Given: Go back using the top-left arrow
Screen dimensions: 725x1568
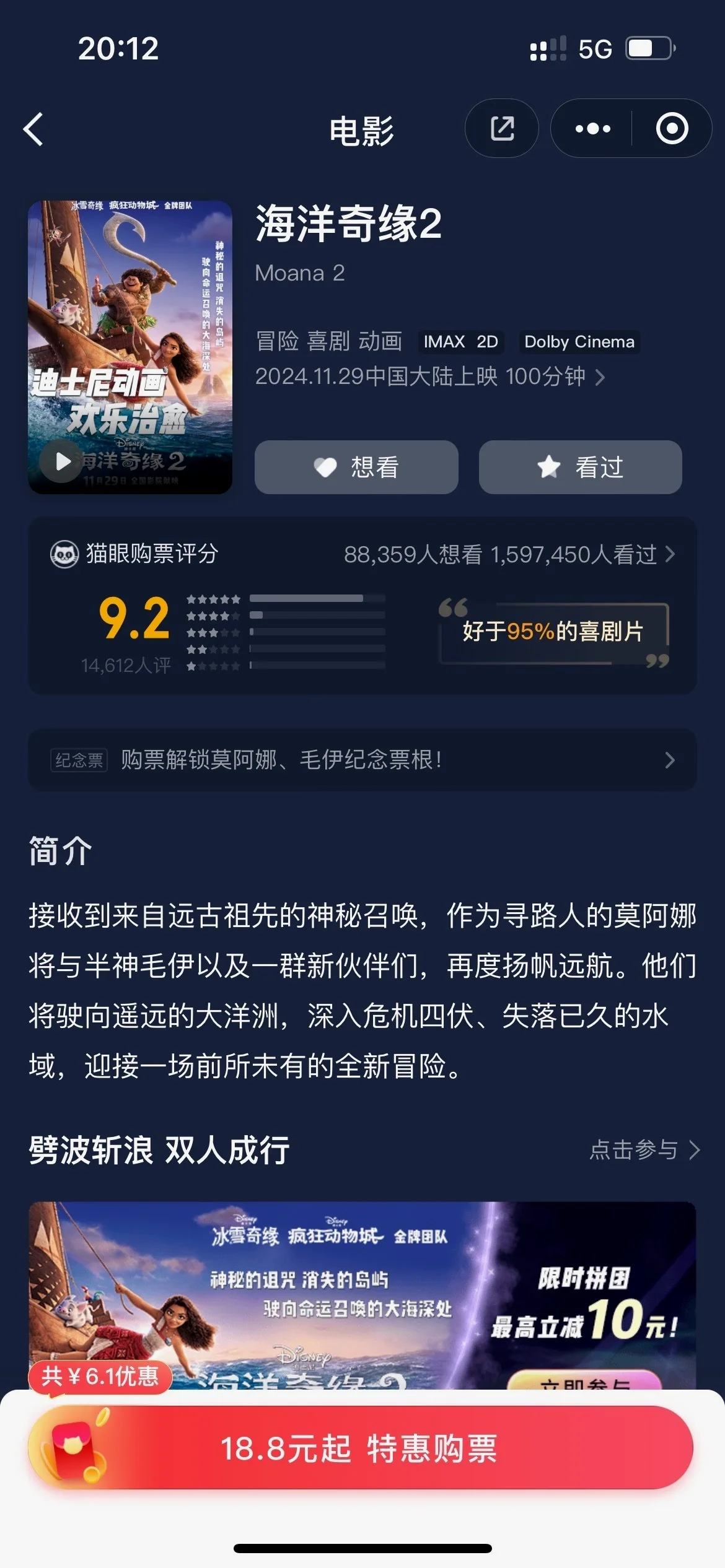Looking at the screenshot, I should pyautogui.click(x=33, y=129).
